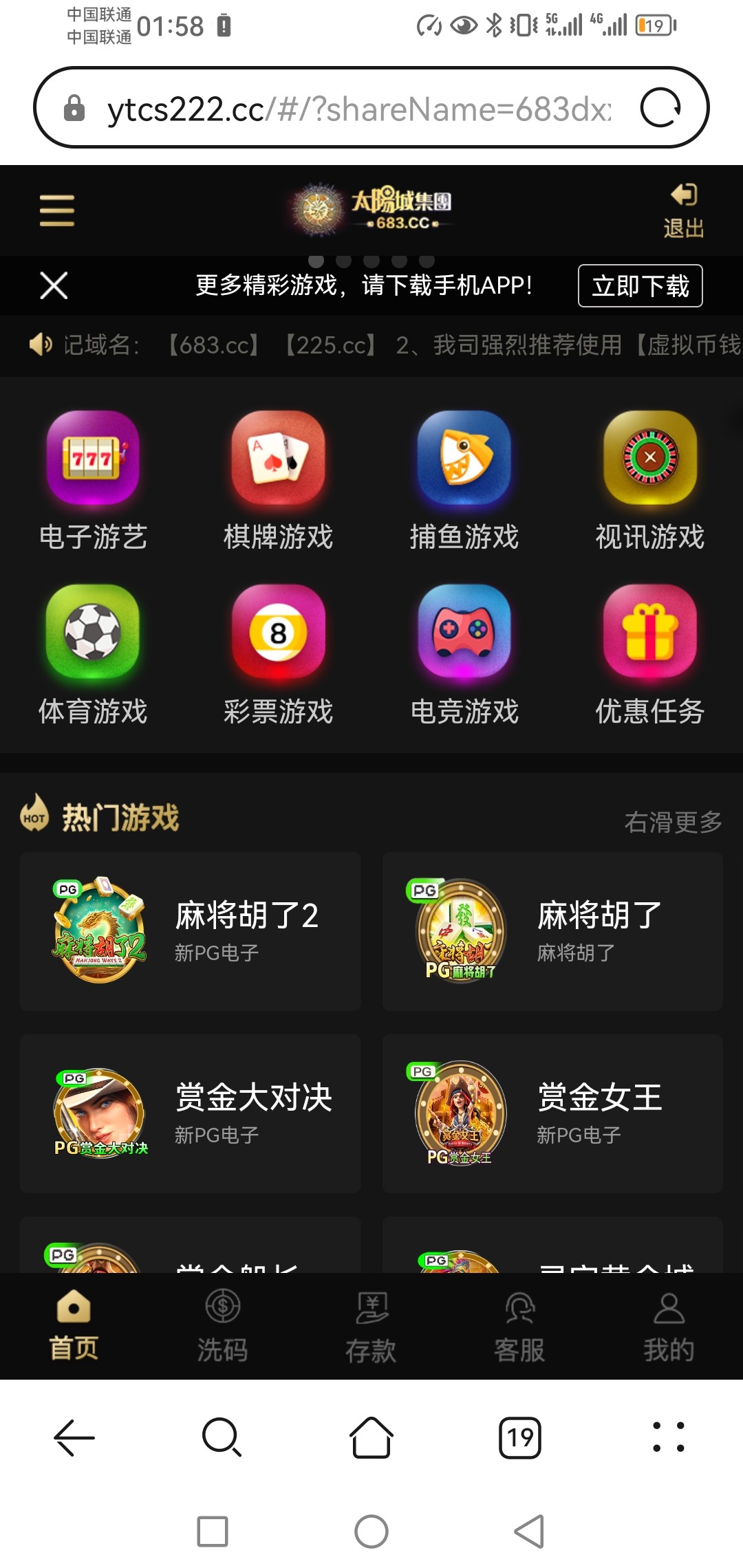Switch to the 存款 deposit tab

click(x=371, y=1326)
